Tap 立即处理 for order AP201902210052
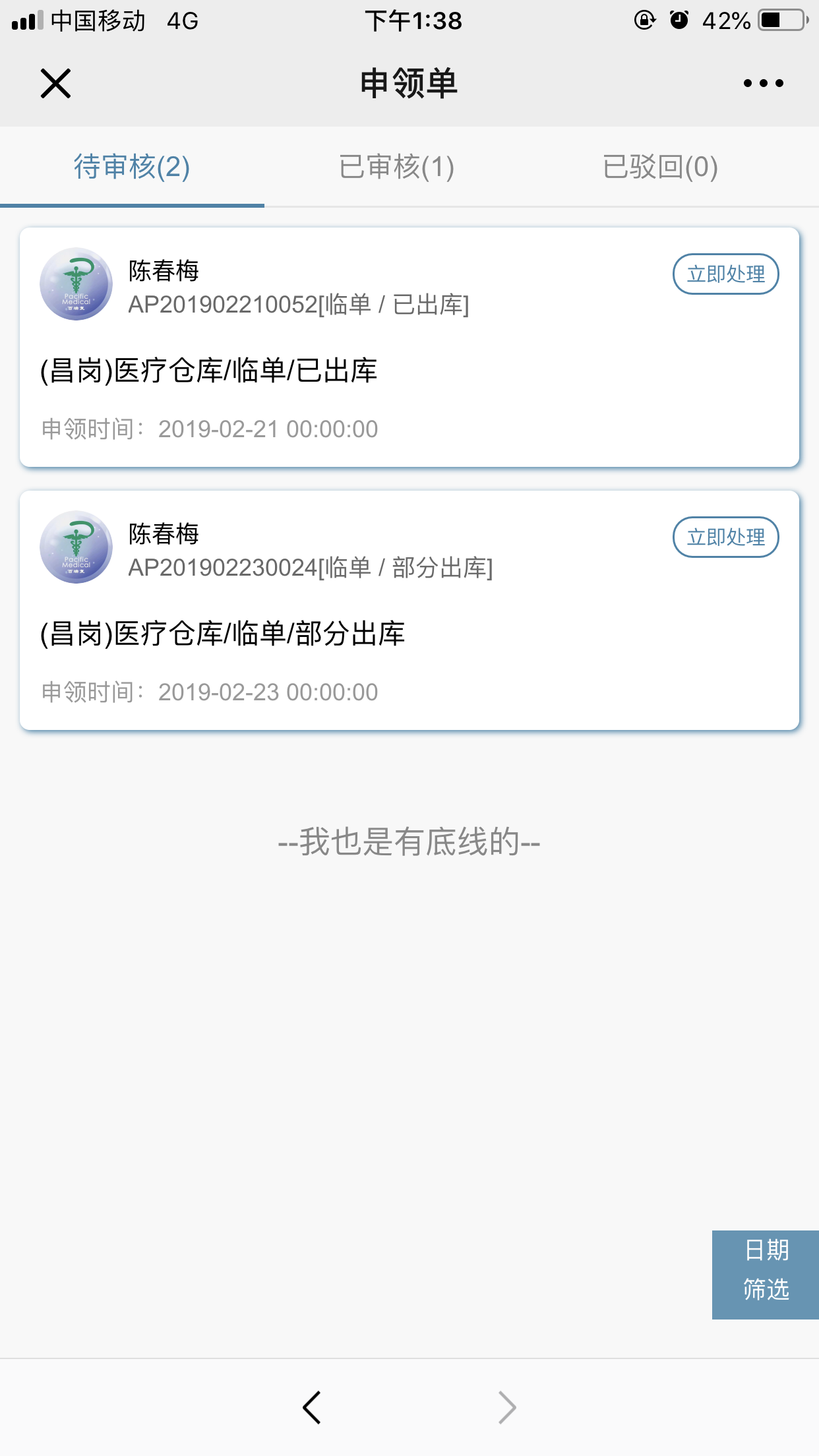 click(725, 274)
